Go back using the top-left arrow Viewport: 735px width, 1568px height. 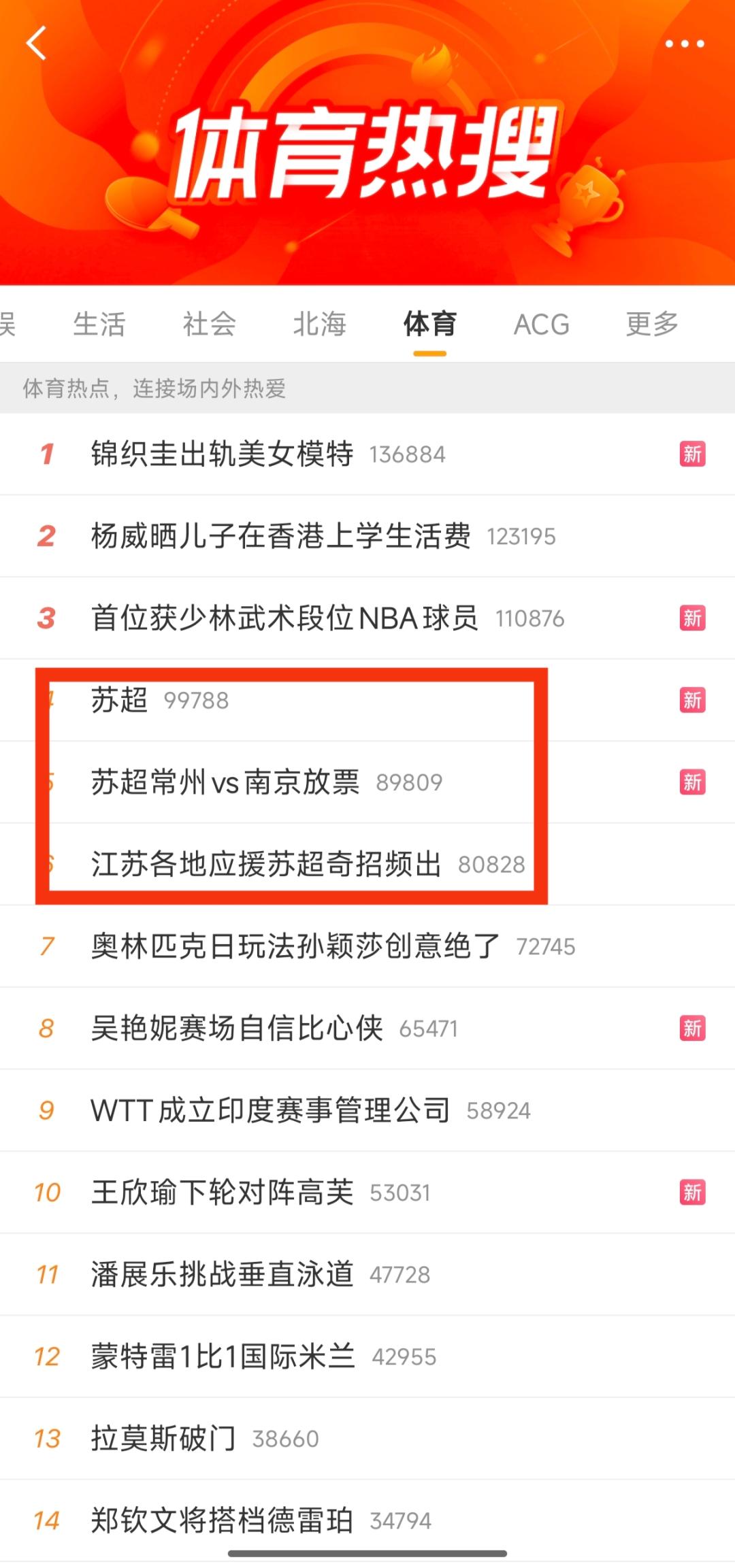(37, 44)
